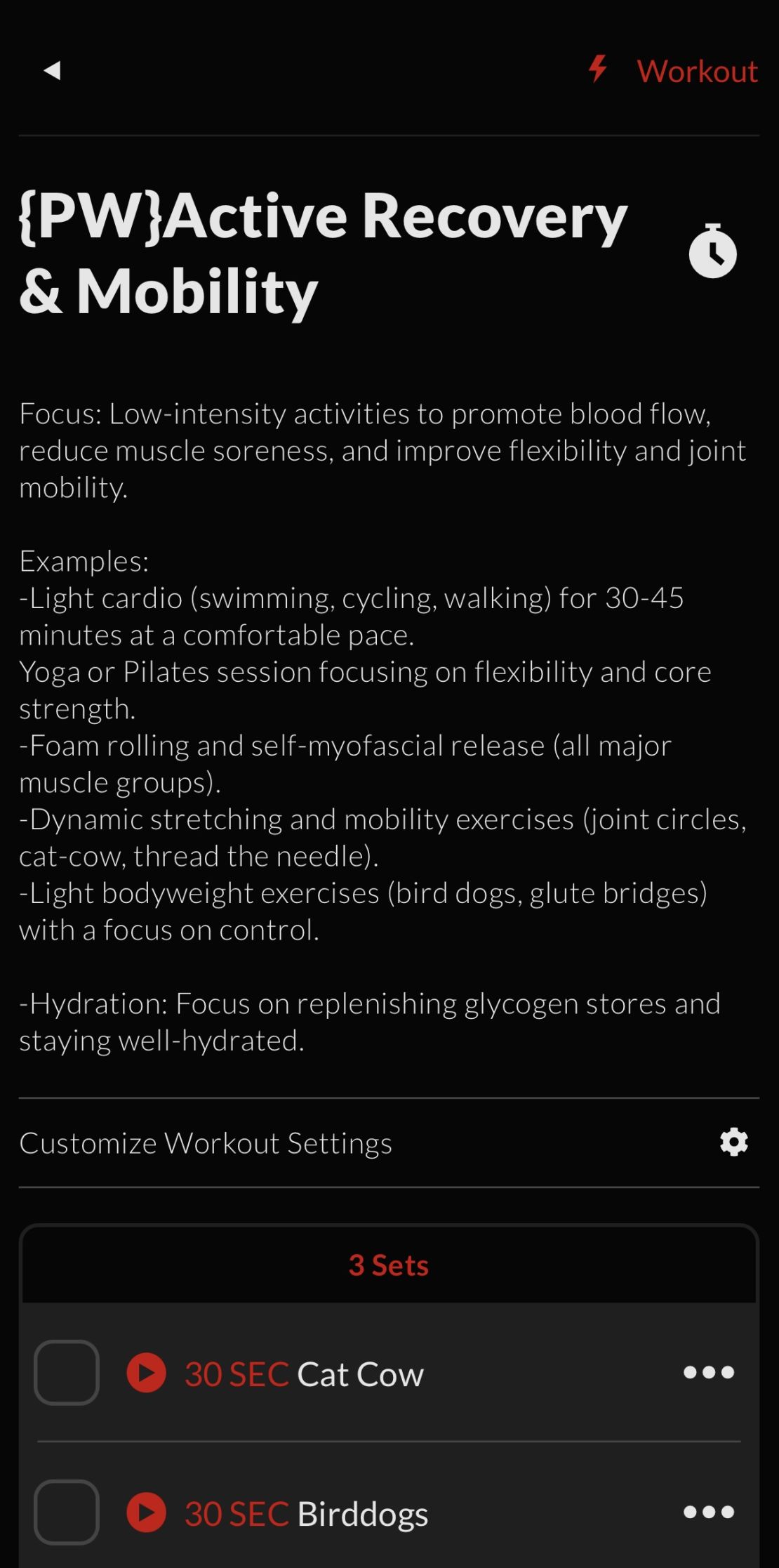Open more options for Birddogs
Image resolution: width=779 pixels, height=1568 pixels.
click(709, 1512)
